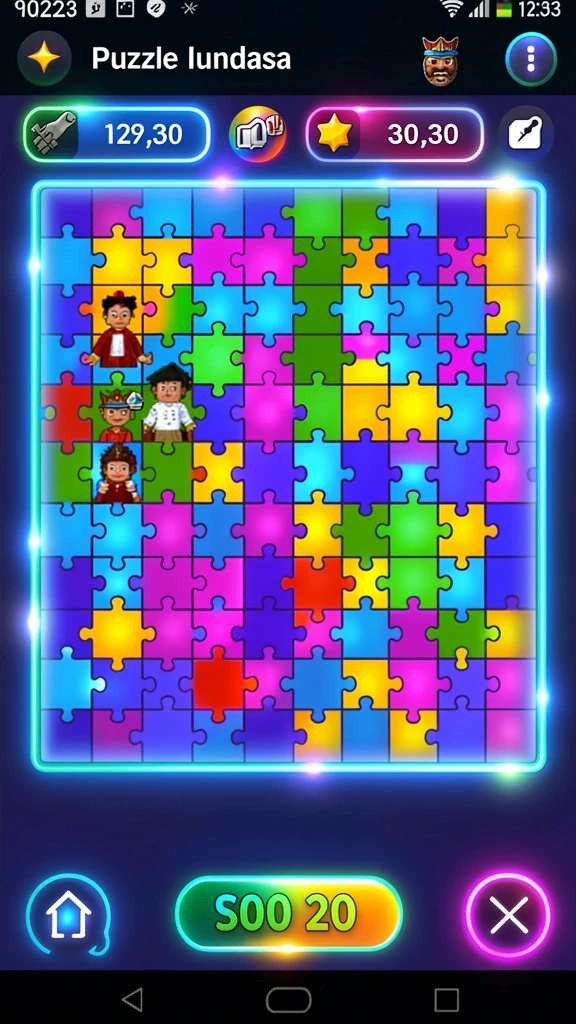Tap the sparkle star icon beside the title
Image resolution: width=576 pixels, height=1024 pixels.
tap(44, 59)
